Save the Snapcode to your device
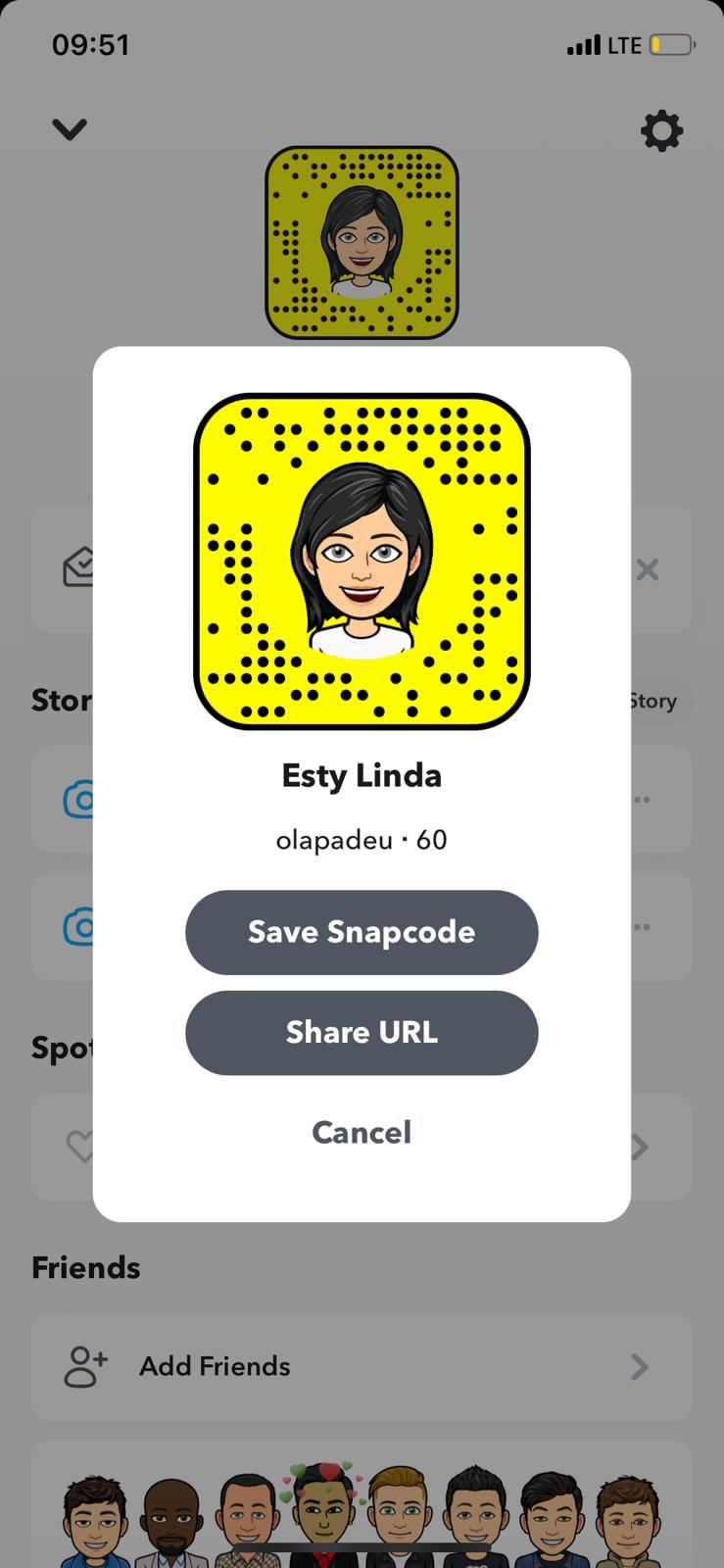 pos(362,932)
